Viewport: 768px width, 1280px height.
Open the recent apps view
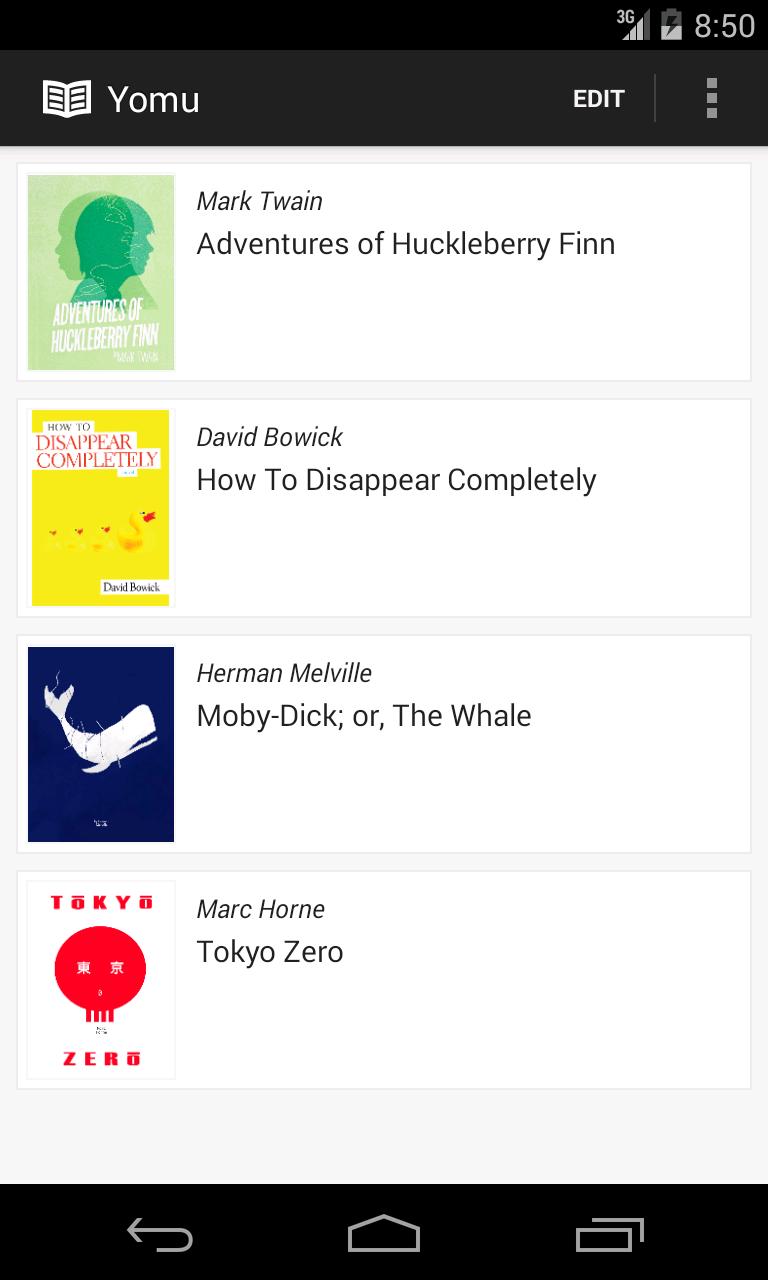tap(609, 1234)
